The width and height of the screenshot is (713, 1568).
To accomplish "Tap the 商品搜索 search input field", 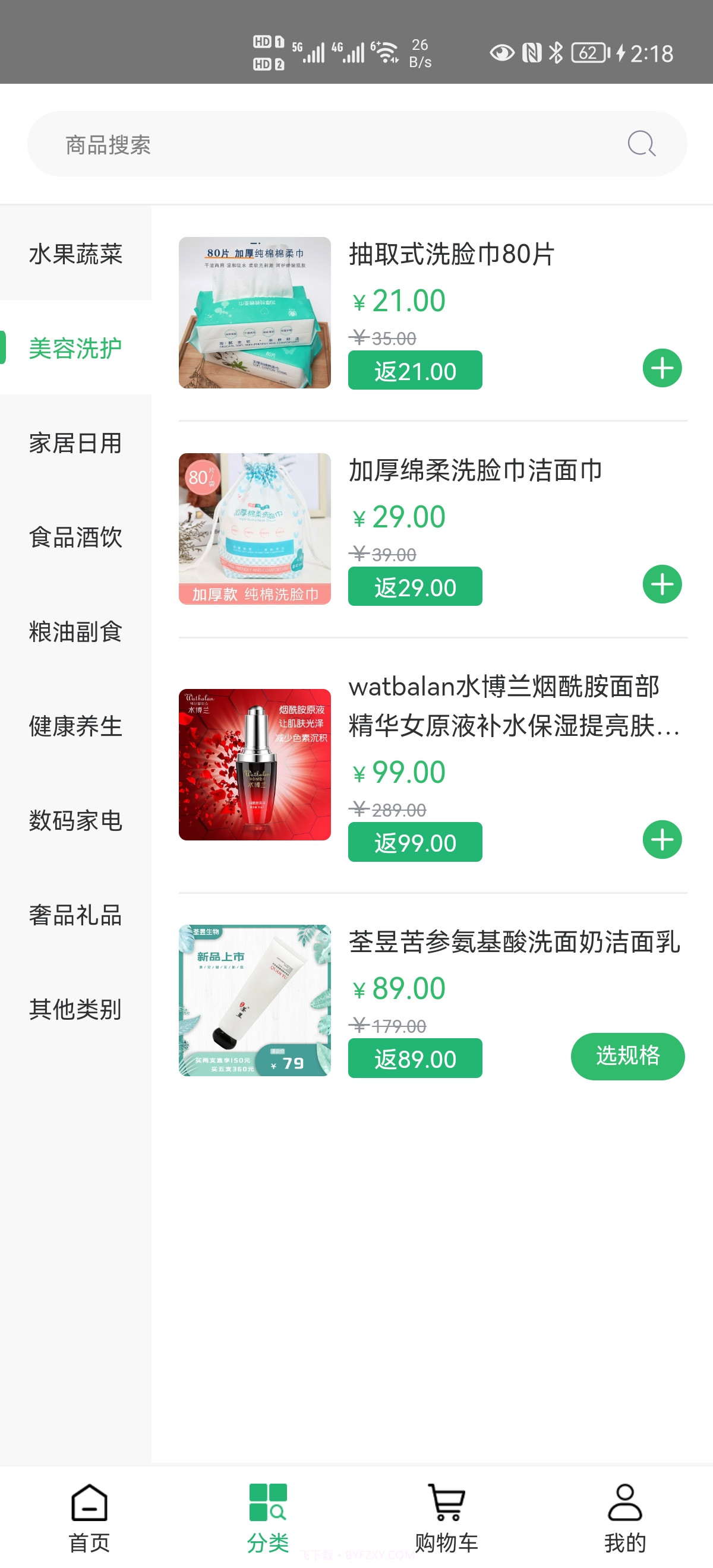I will (244, 144).
